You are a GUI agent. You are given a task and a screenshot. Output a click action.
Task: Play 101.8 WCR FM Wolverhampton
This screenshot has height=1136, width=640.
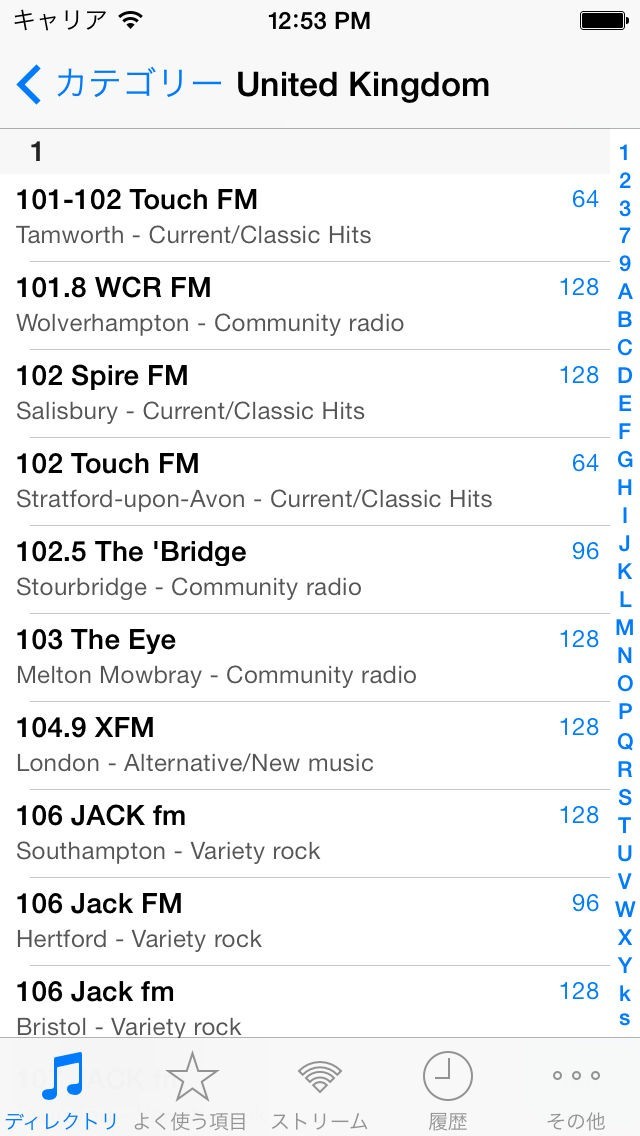(x=300, y=305)
